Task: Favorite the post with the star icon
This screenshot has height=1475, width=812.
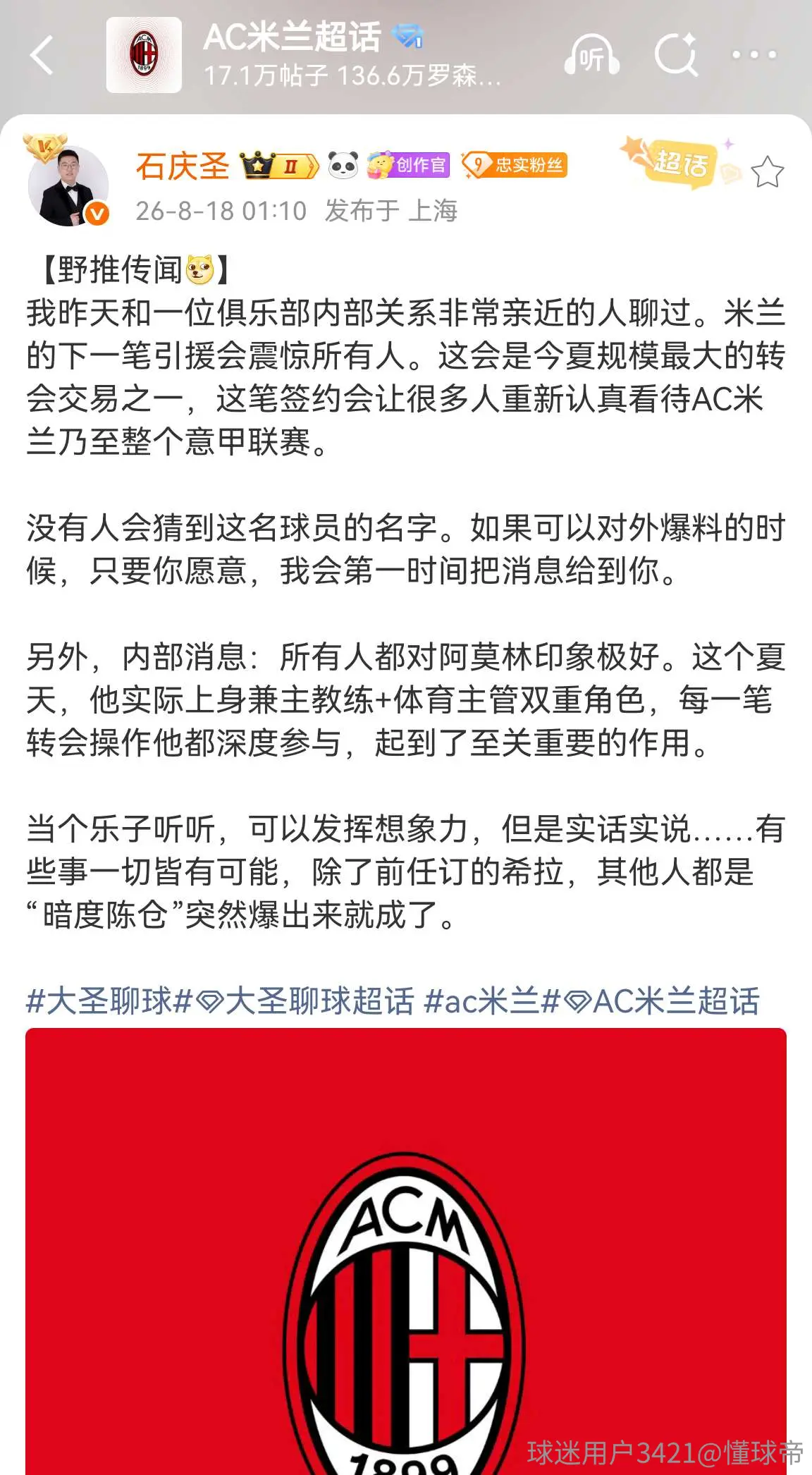Action: pyautogui.click(x=767, y=171)
